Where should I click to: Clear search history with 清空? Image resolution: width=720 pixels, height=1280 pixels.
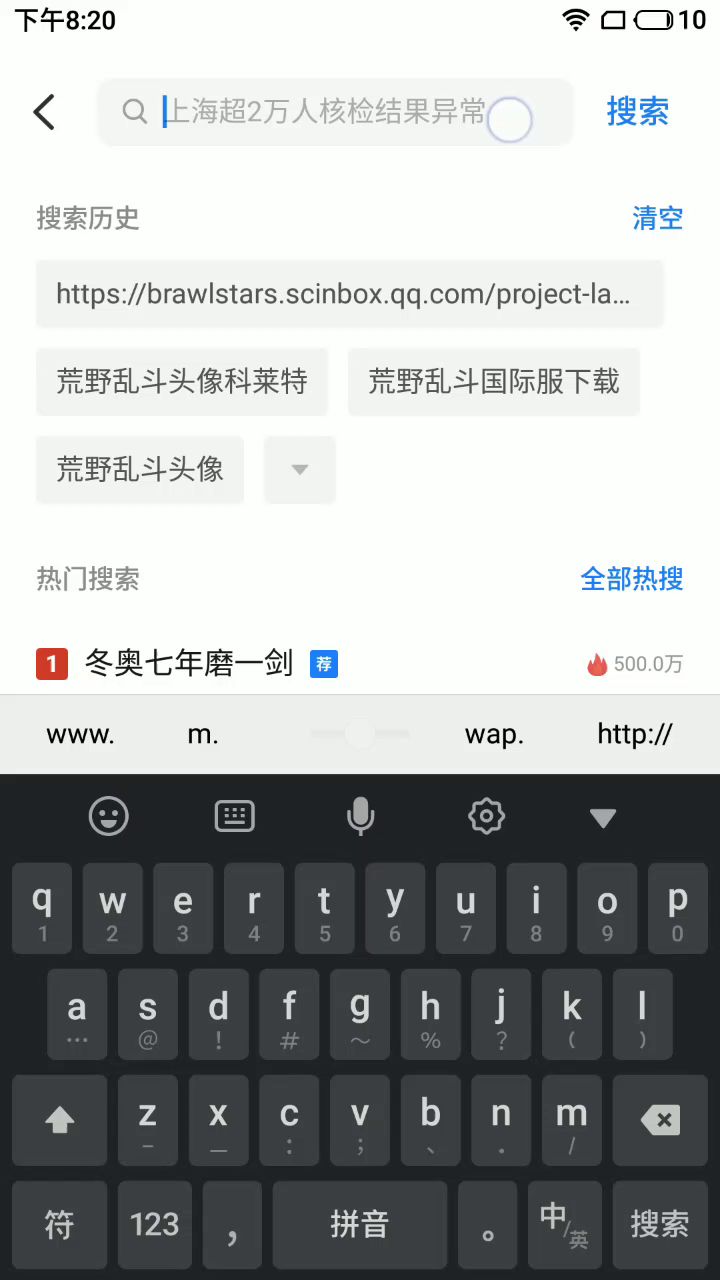click(x=657, y=218)
